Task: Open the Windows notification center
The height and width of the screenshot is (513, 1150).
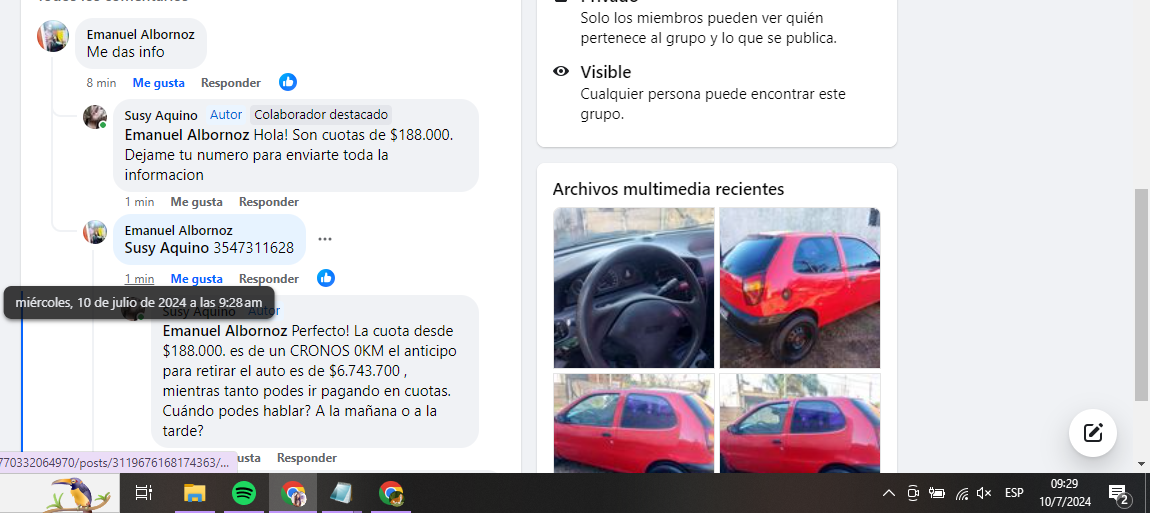Action: [1119, 493]
